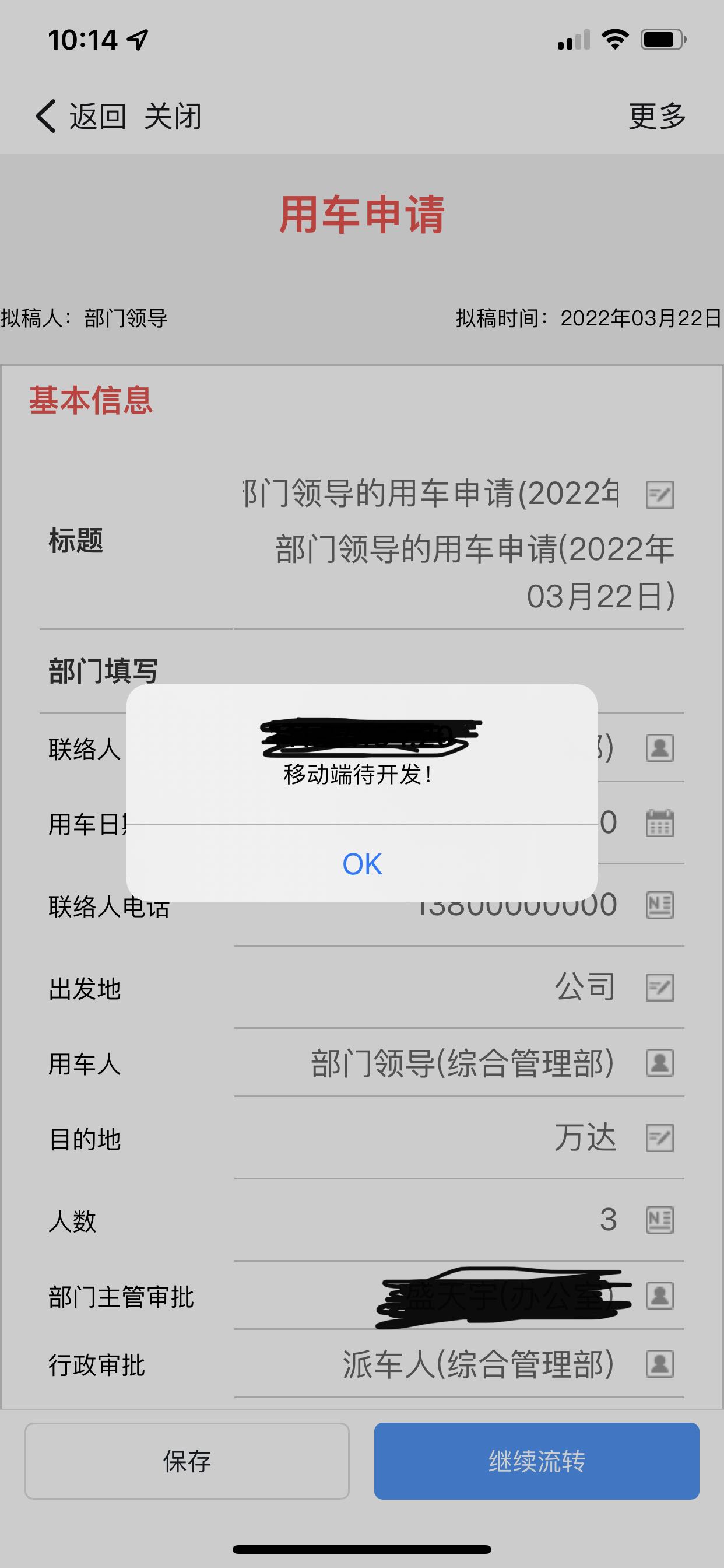Pick a person for 联络人
The height and width of the screenshot is (1568, 724).
pyautogui.click(x=659, y=747)
